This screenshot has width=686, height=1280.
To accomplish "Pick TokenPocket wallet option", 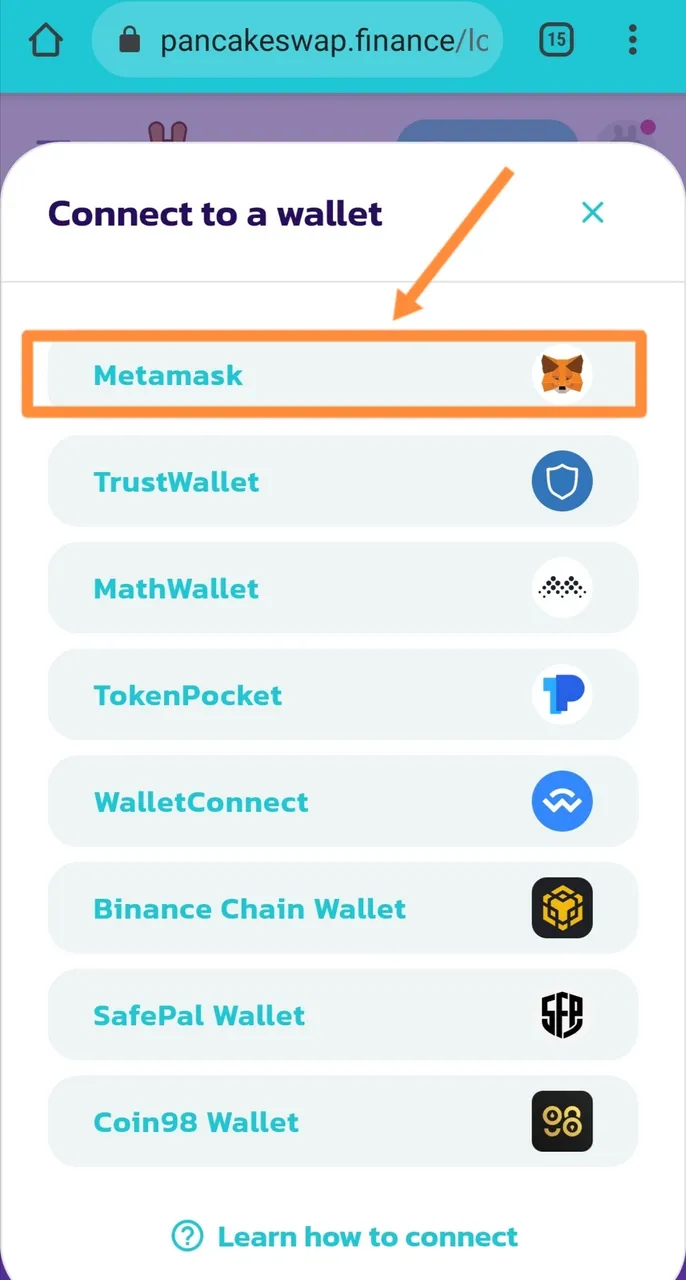I will pos(342,695).
